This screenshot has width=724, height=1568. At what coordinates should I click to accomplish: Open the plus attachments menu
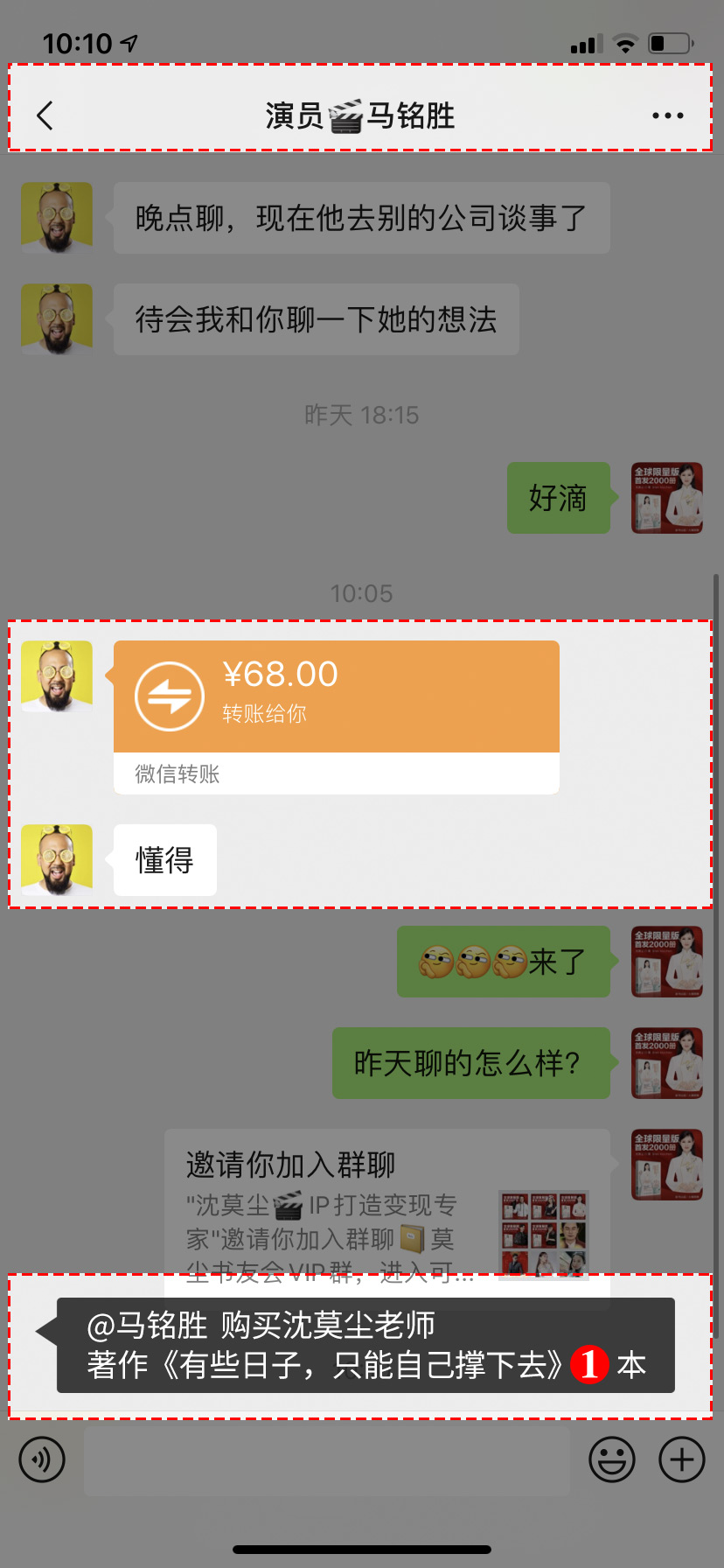[x=681, y=1459]
